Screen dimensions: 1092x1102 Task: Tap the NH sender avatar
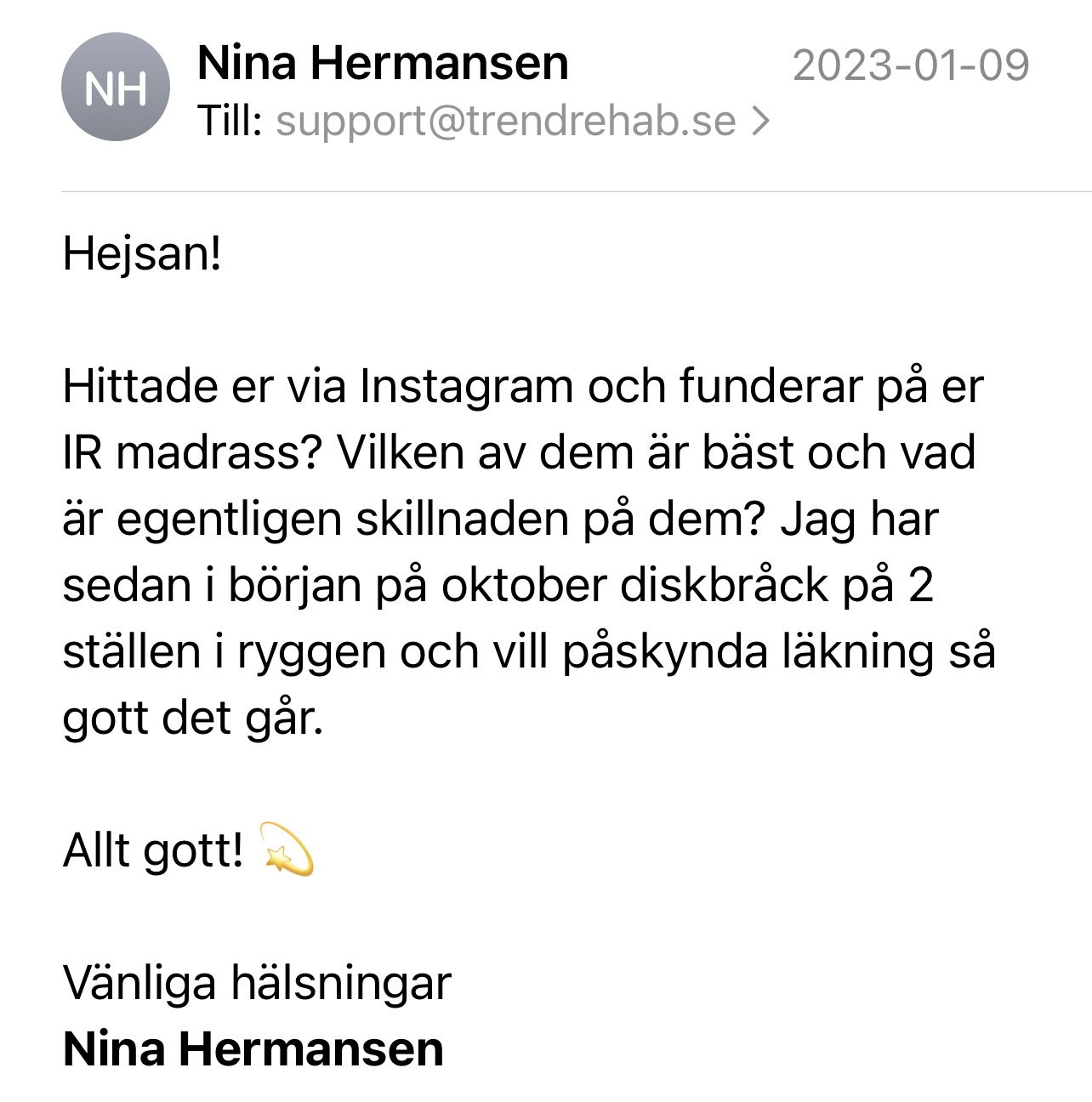116,88
